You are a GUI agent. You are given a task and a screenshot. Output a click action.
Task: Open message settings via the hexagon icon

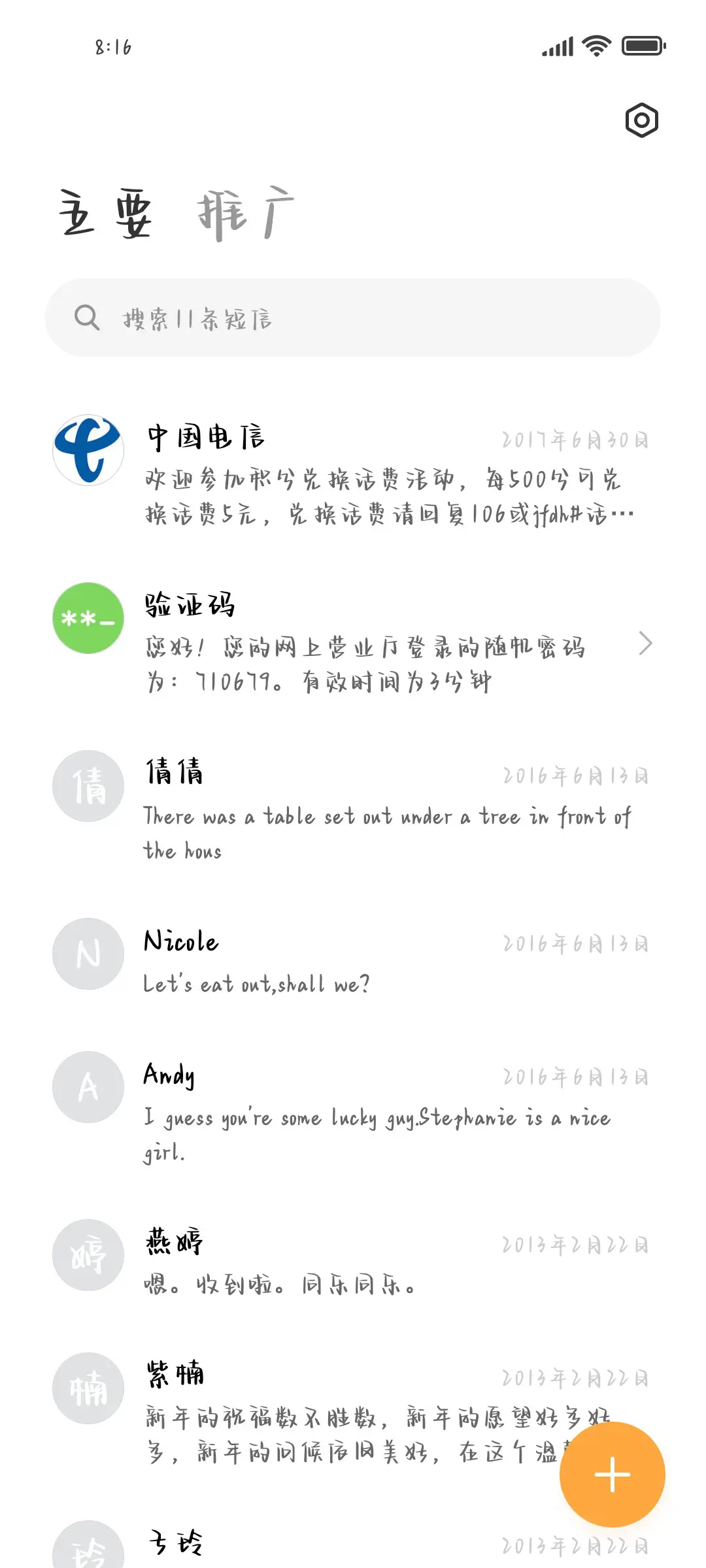pos(641,120)
